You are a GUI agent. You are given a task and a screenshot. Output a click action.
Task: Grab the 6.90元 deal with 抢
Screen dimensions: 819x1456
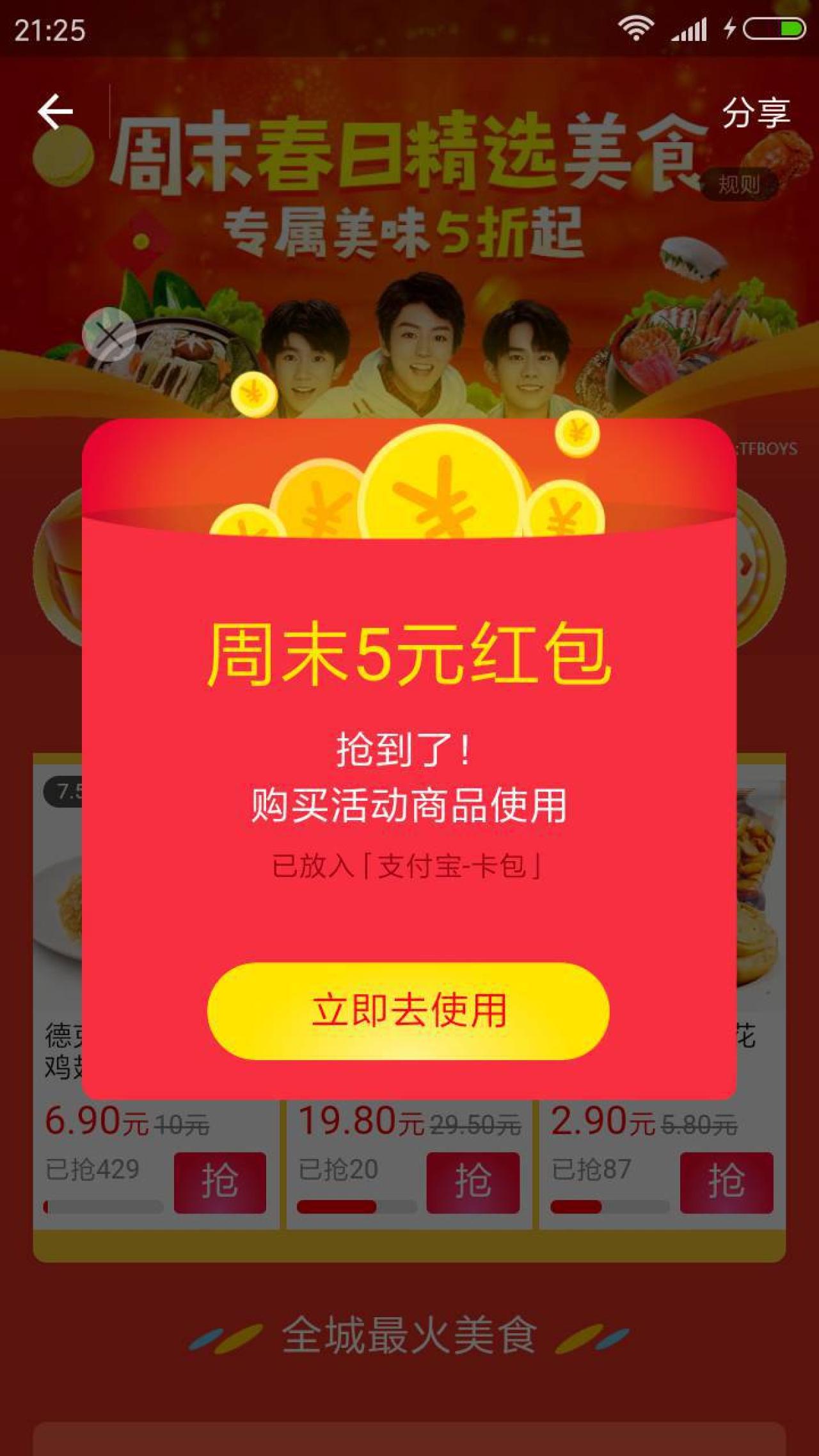219,1182
